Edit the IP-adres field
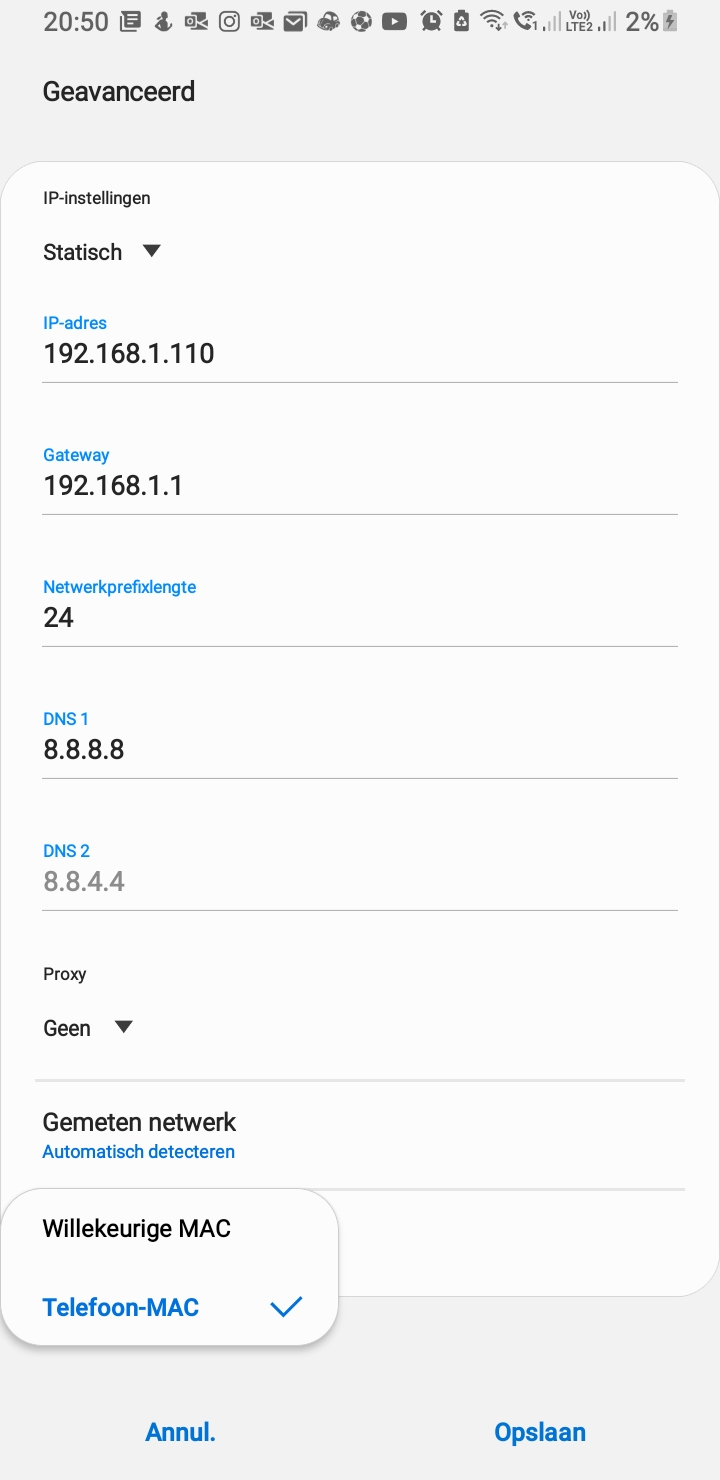The height and width of the screenshot is (1480, 720). [360, 354]
